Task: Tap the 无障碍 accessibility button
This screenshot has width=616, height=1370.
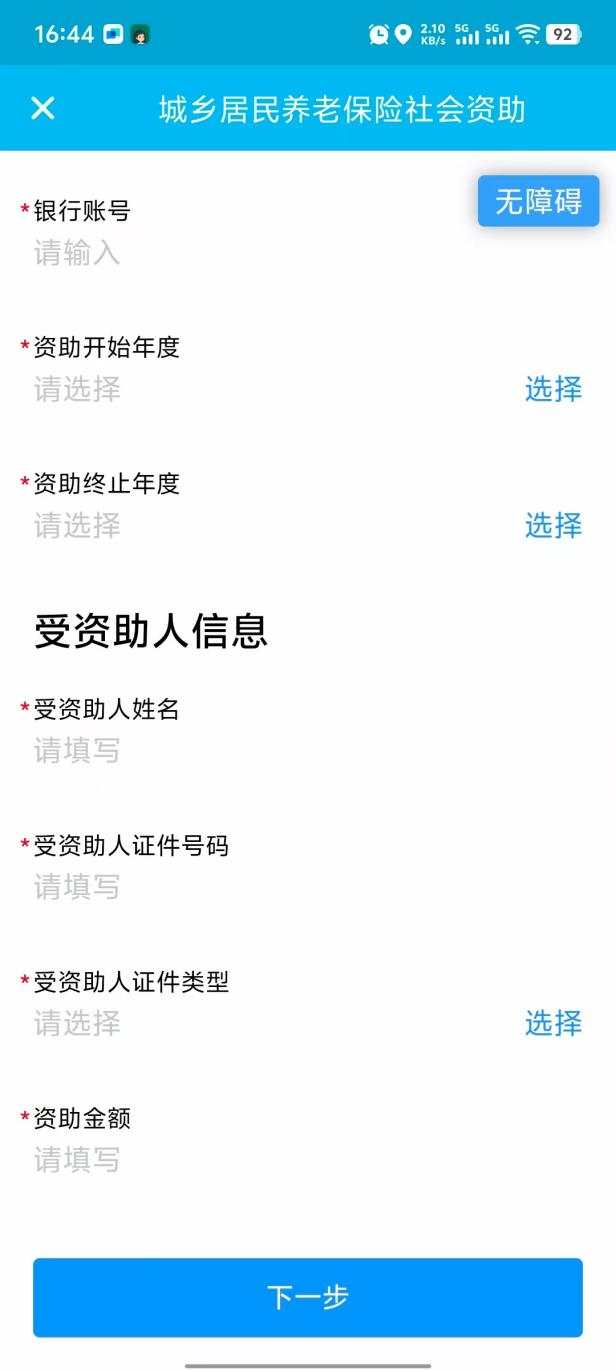Action: tap(538, 201)
